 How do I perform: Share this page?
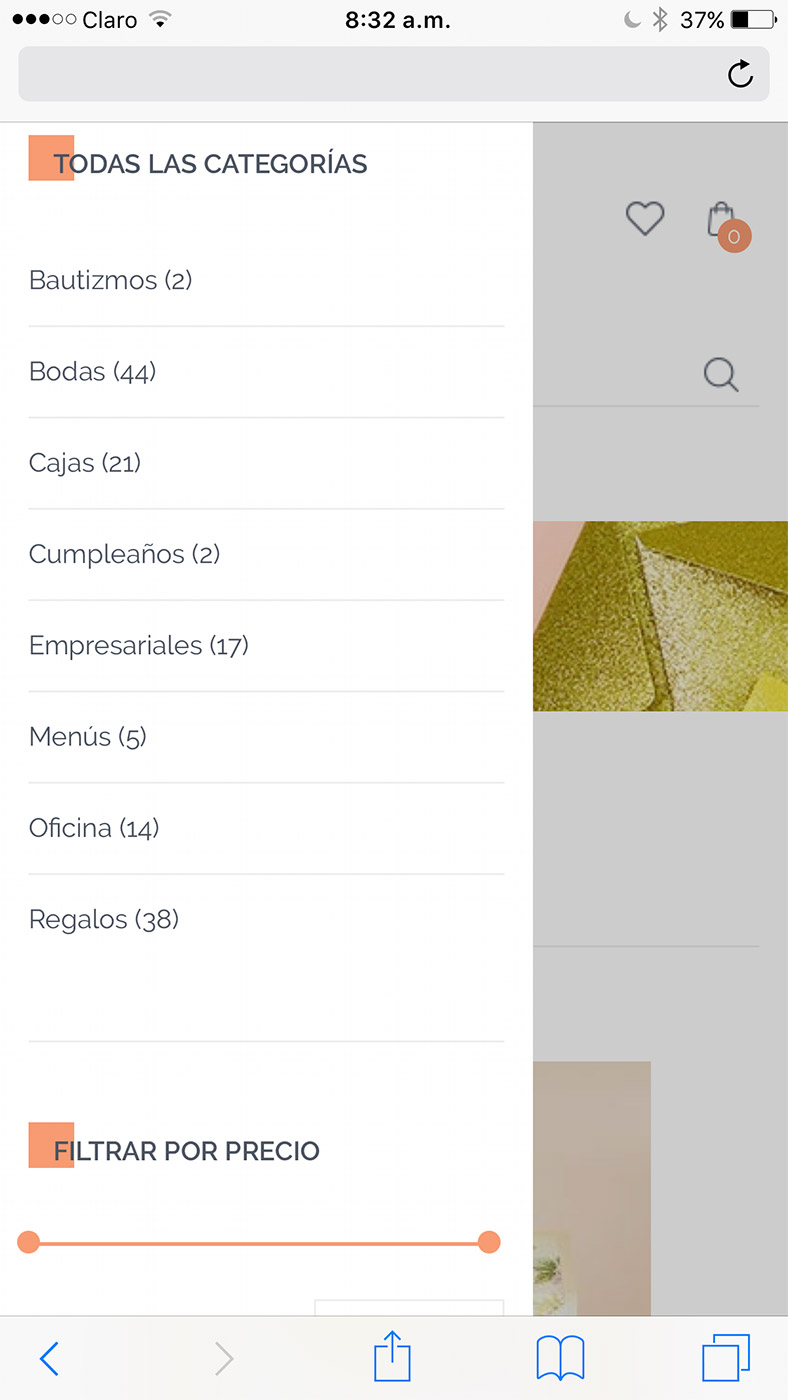pyautogui.click(x=392, y=1357)
